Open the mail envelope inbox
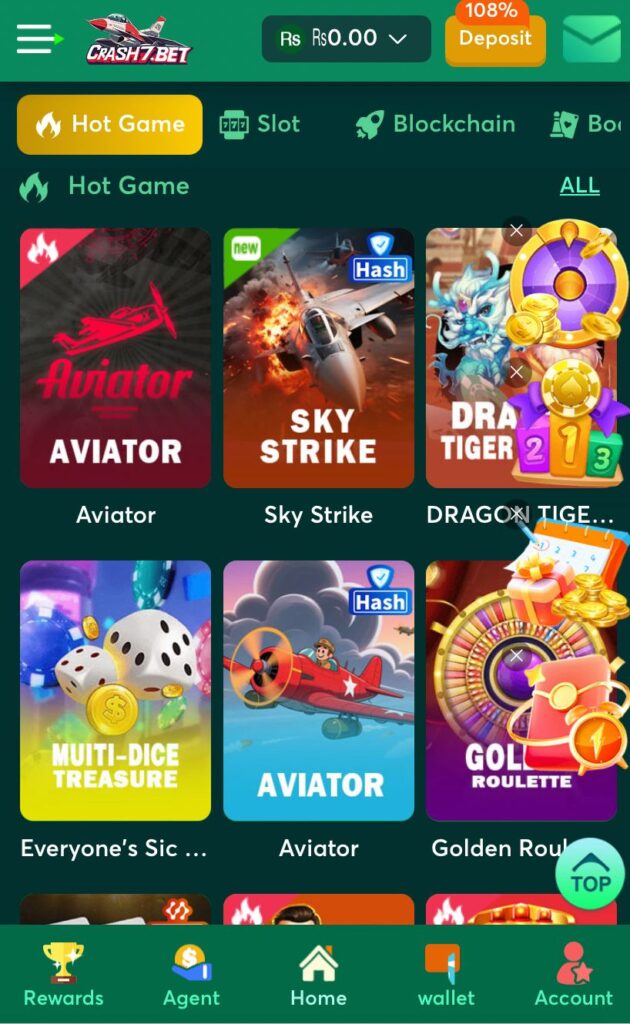Image resolution: width=630 pixels, height=1024 pixels. coord(591,40)
